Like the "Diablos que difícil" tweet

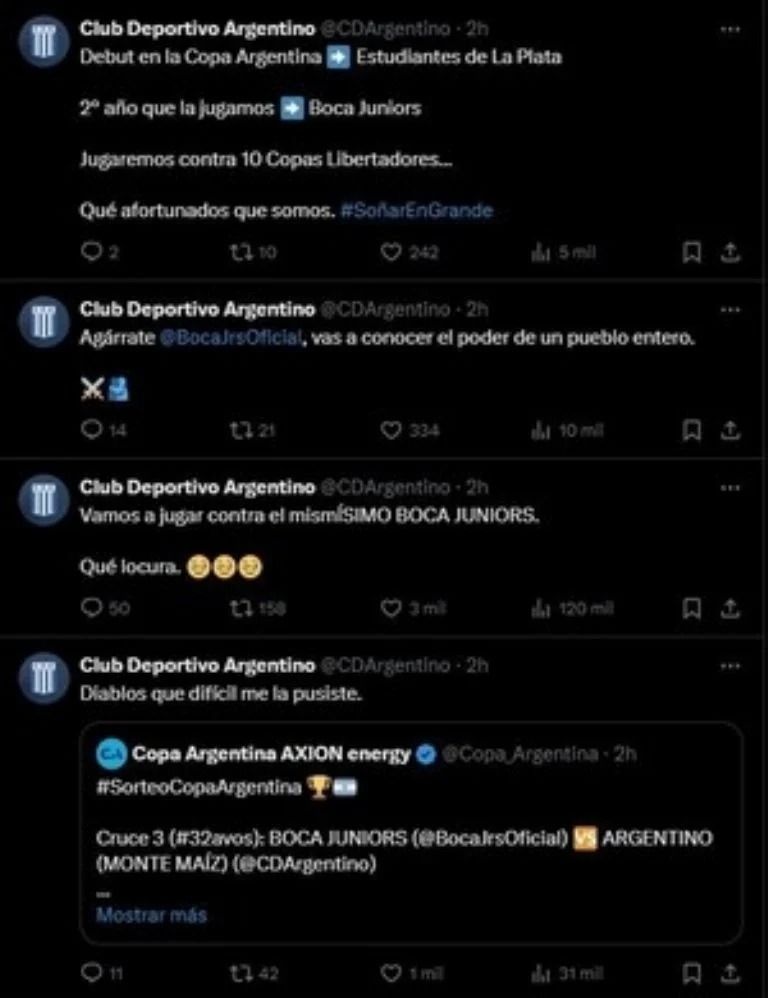coord(391,972)
